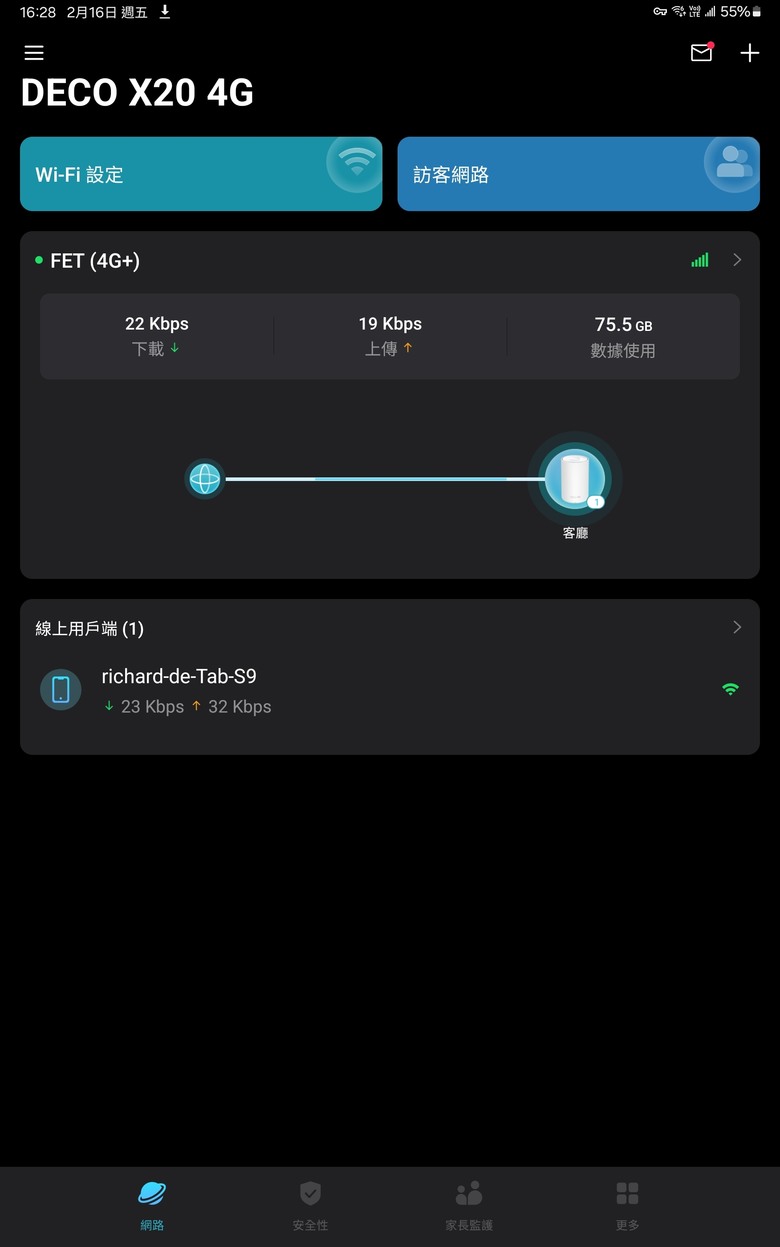Viewport: 780px width, 1247px height.
Task: Select the 客廳 Deco unit
Action: coord(574,481)
